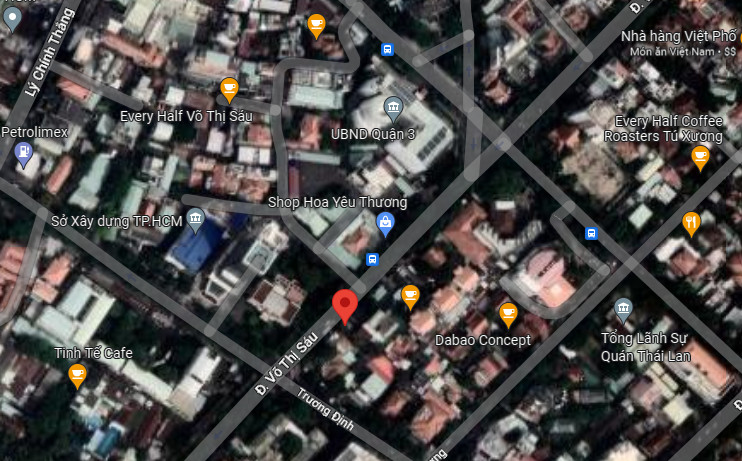Select Sở Xây dựng TP.HCM marker

click(x=195, y=218)
